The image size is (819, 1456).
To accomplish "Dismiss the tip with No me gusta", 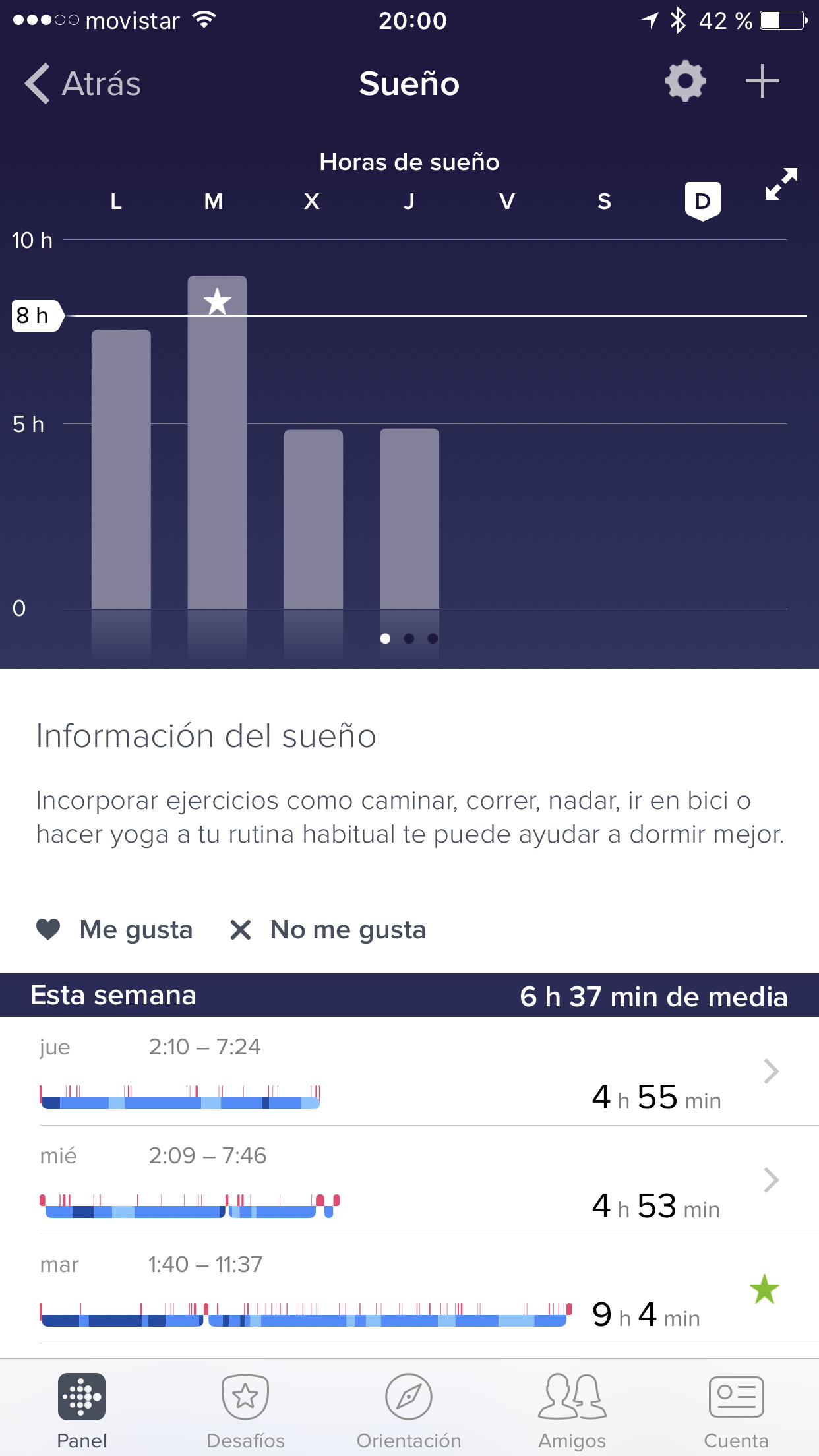I will tap(328, 930).
